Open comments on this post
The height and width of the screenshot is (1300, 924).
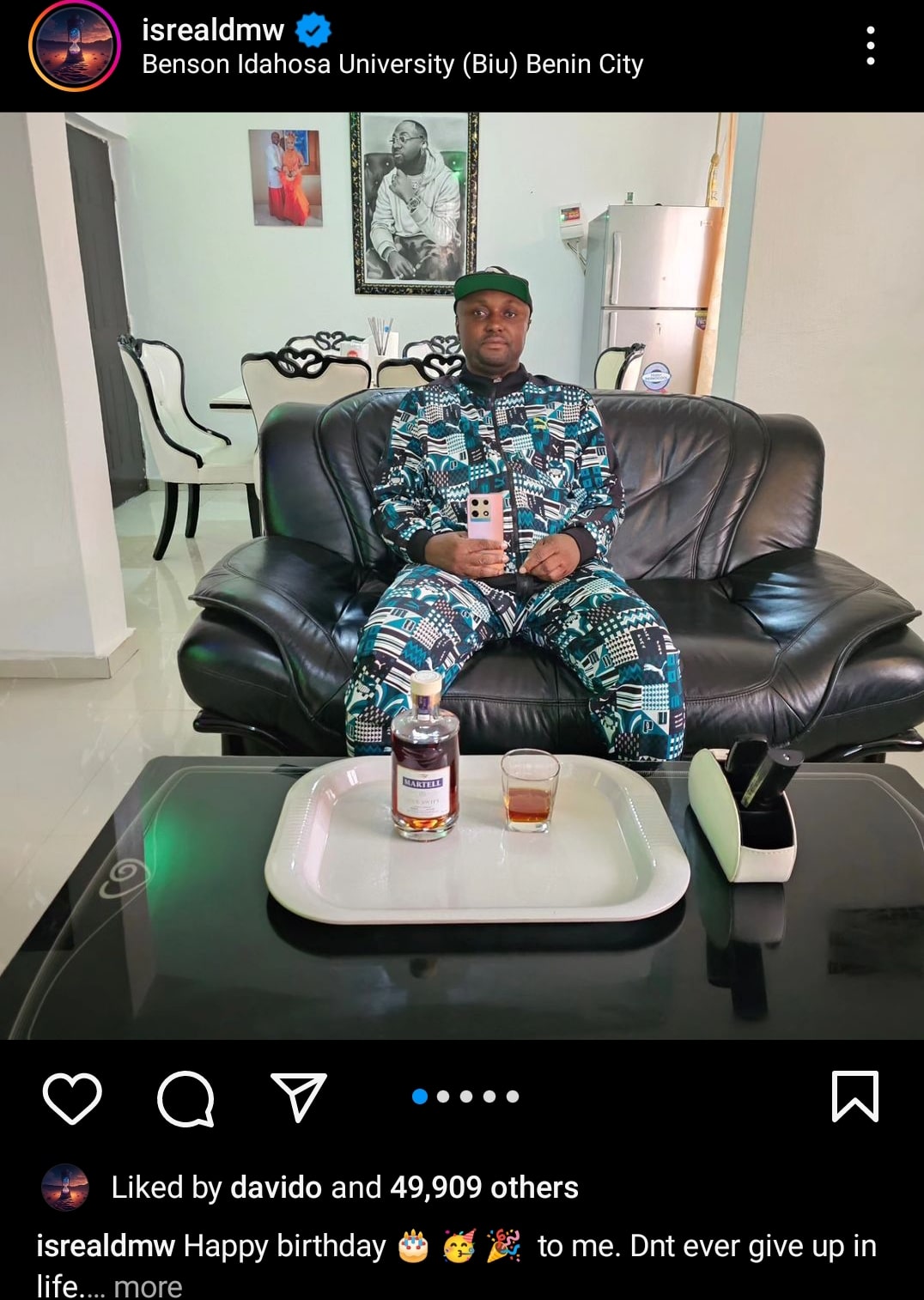(185, 1097)
